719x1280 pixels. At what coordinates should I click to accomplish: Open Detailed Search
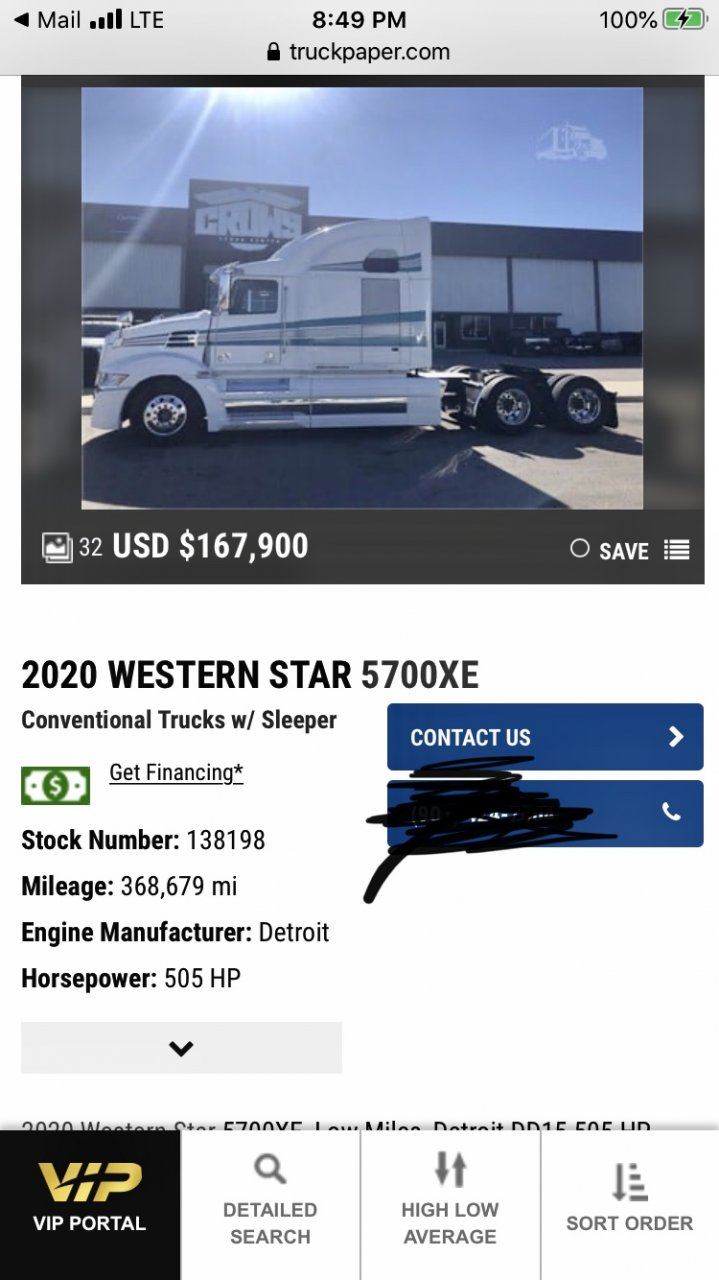pos(270,1205)
